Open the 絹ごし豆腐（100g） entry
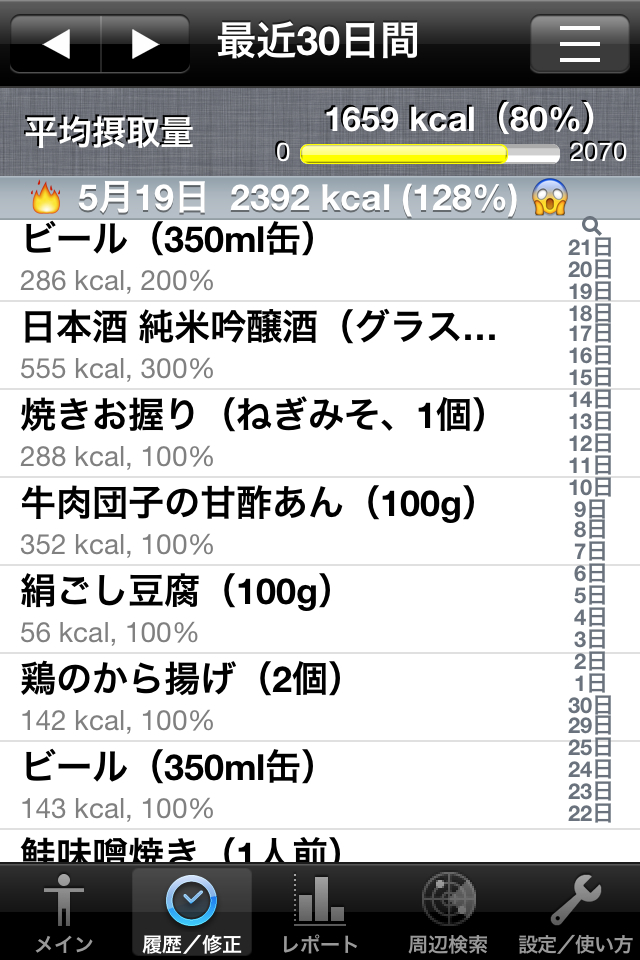Screen dimensions: 640x960 280,609
